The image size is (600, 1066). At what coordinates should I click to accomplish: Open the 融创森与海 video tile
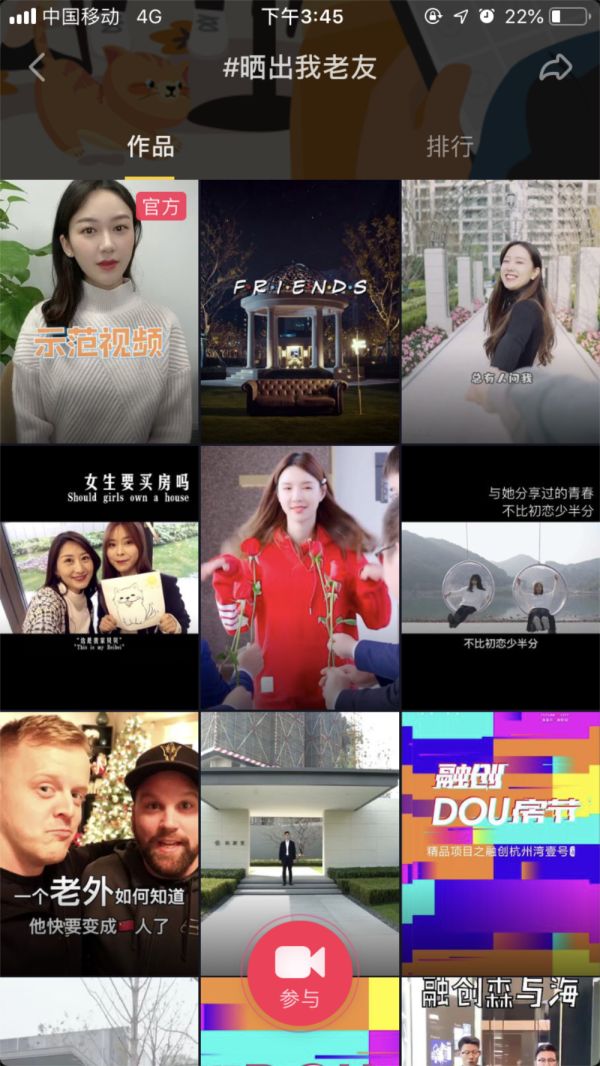pos(500,1022)
